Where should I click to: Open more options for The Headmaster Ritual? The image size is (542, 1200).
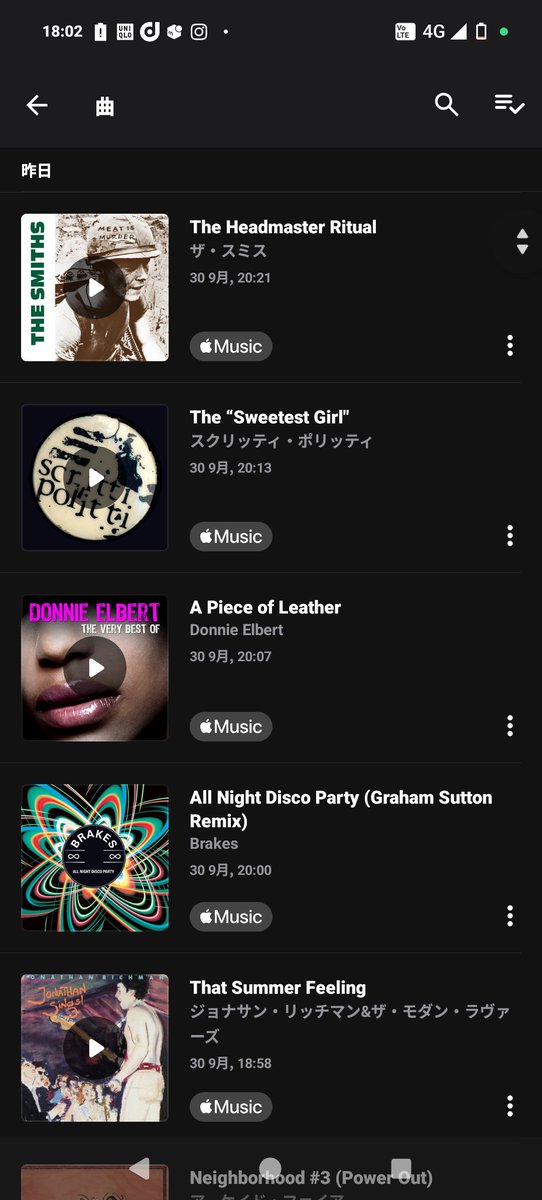(x=510, y=346)
